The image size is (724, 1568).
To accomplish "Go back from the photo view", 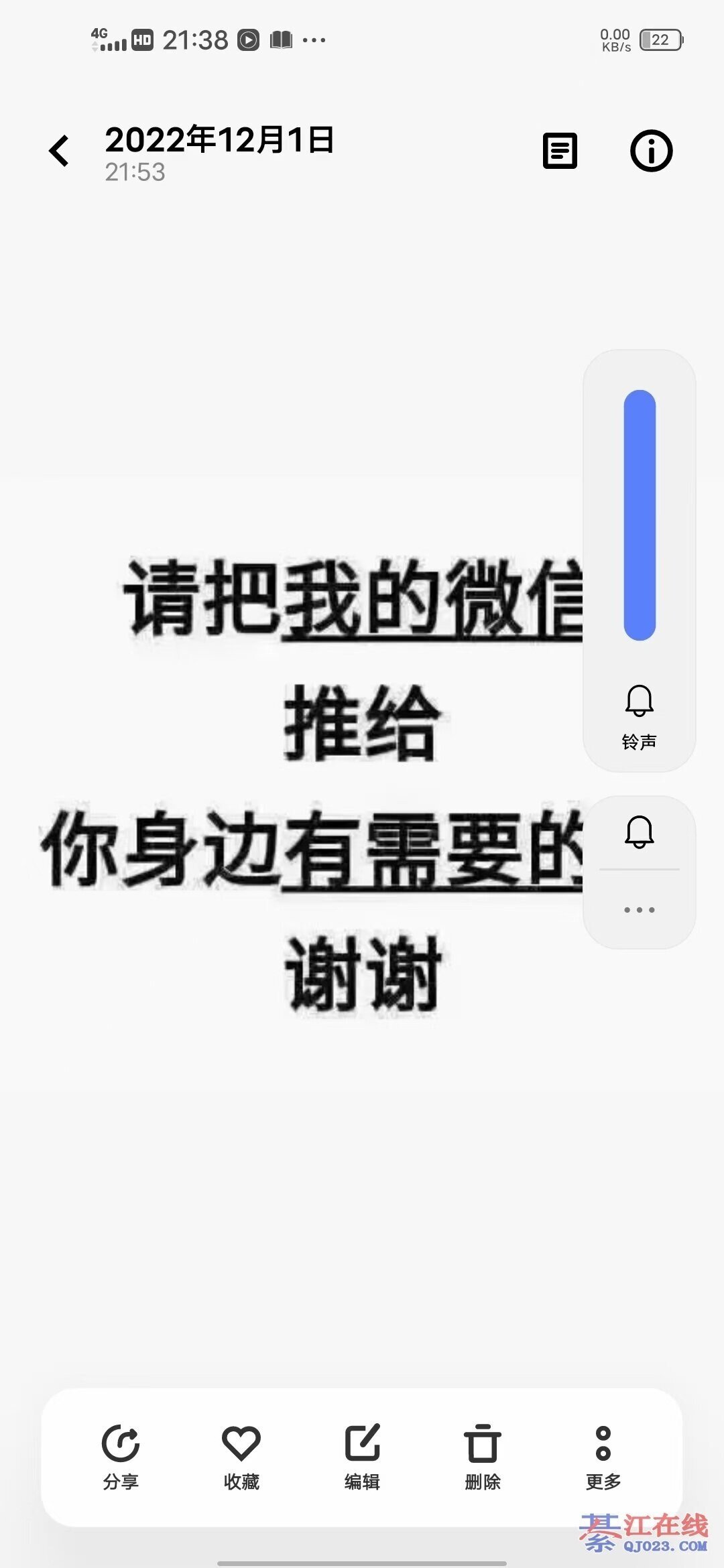I will 60,151.
